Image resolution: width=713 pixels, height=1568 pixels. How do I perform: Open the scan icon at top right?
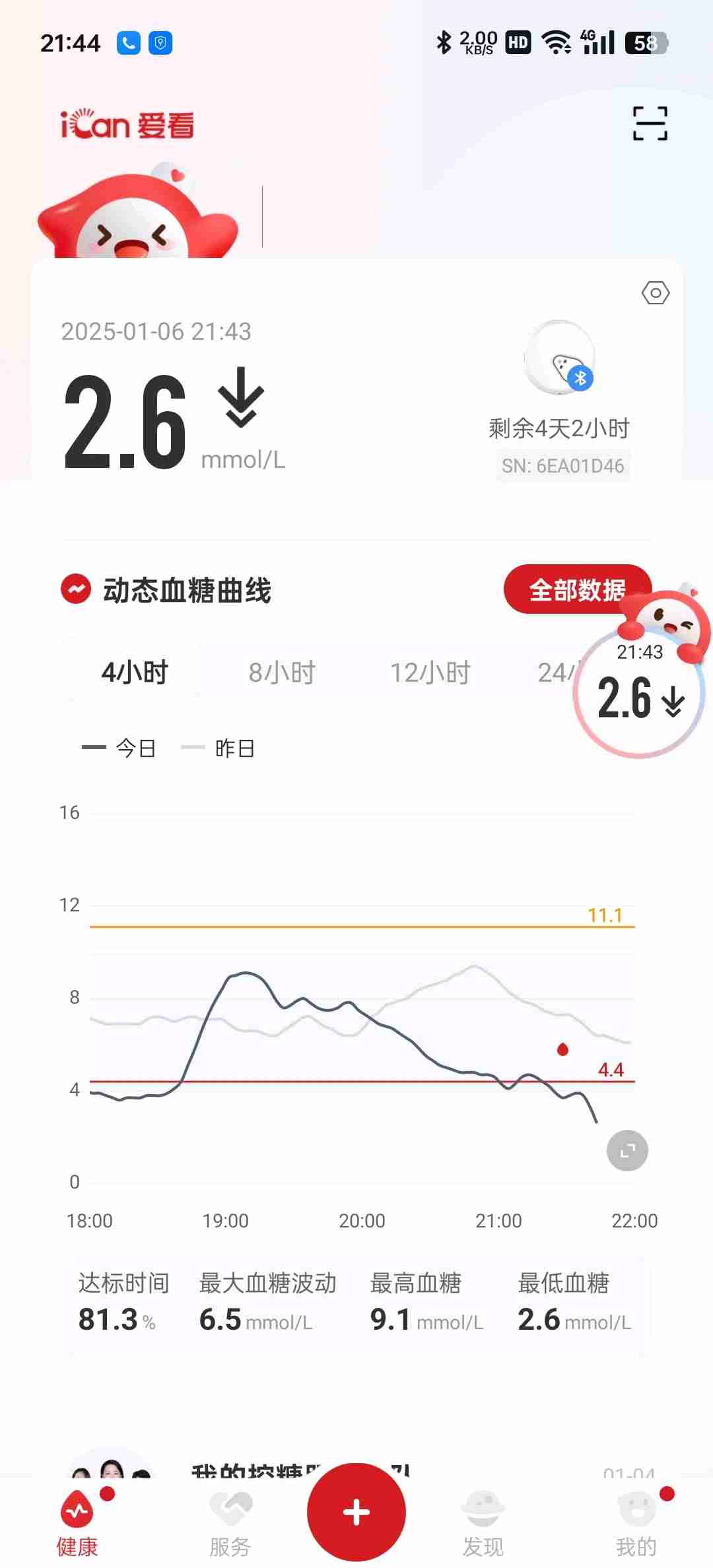pyautogui.click(x=650, y=123)
